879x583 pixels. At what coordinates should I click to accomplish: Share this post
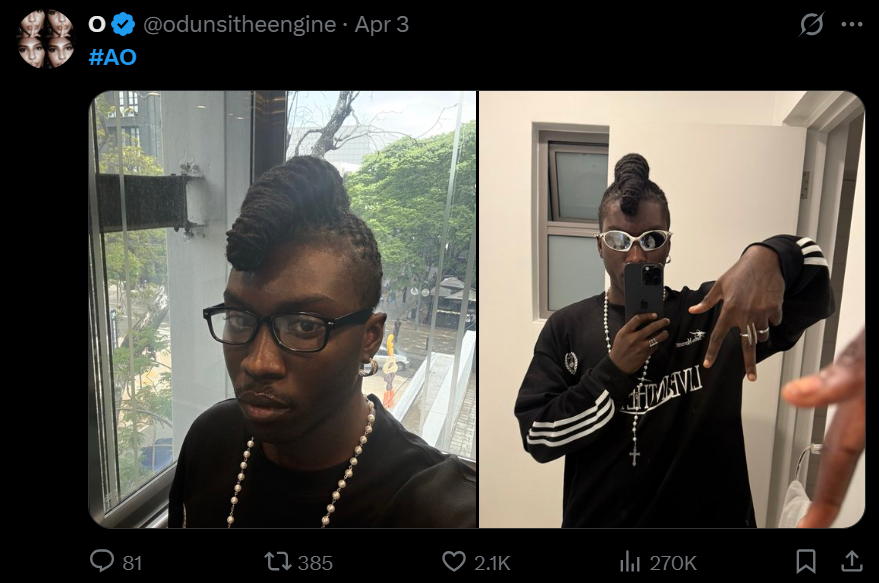click(851, 562)
